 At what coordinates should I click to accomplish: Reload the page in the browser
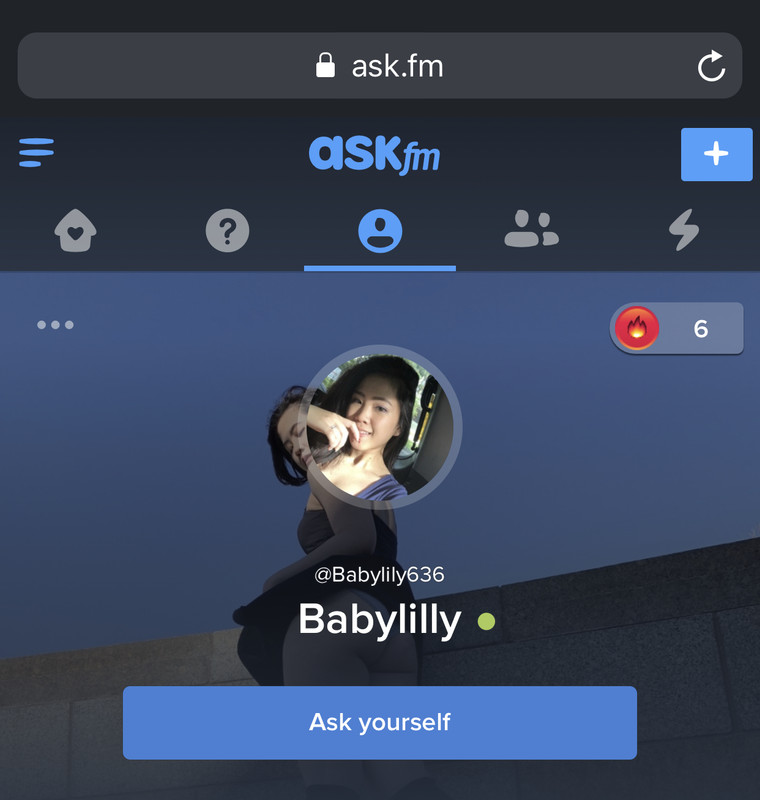tap(711, 67)
